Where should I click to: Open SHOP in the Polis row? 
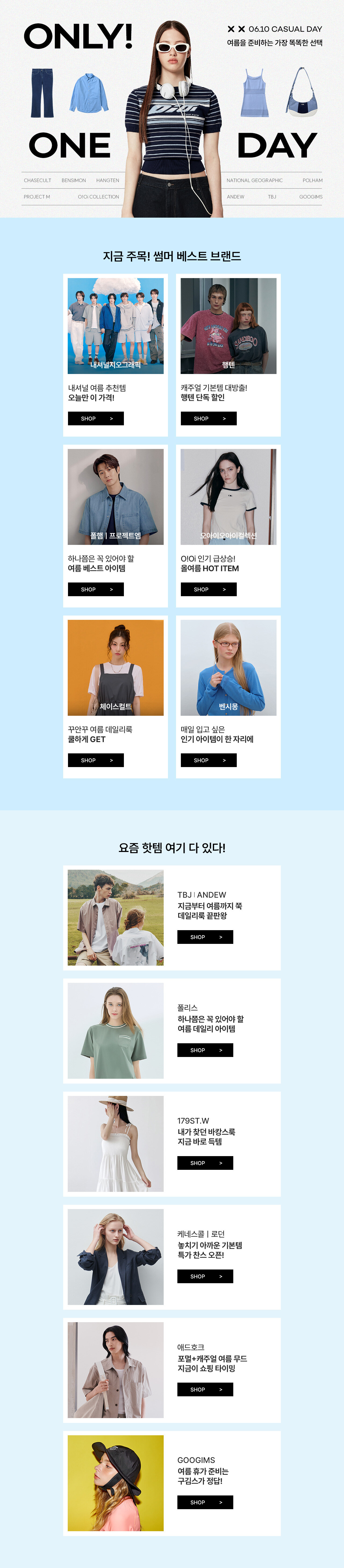click(205, 1050)
